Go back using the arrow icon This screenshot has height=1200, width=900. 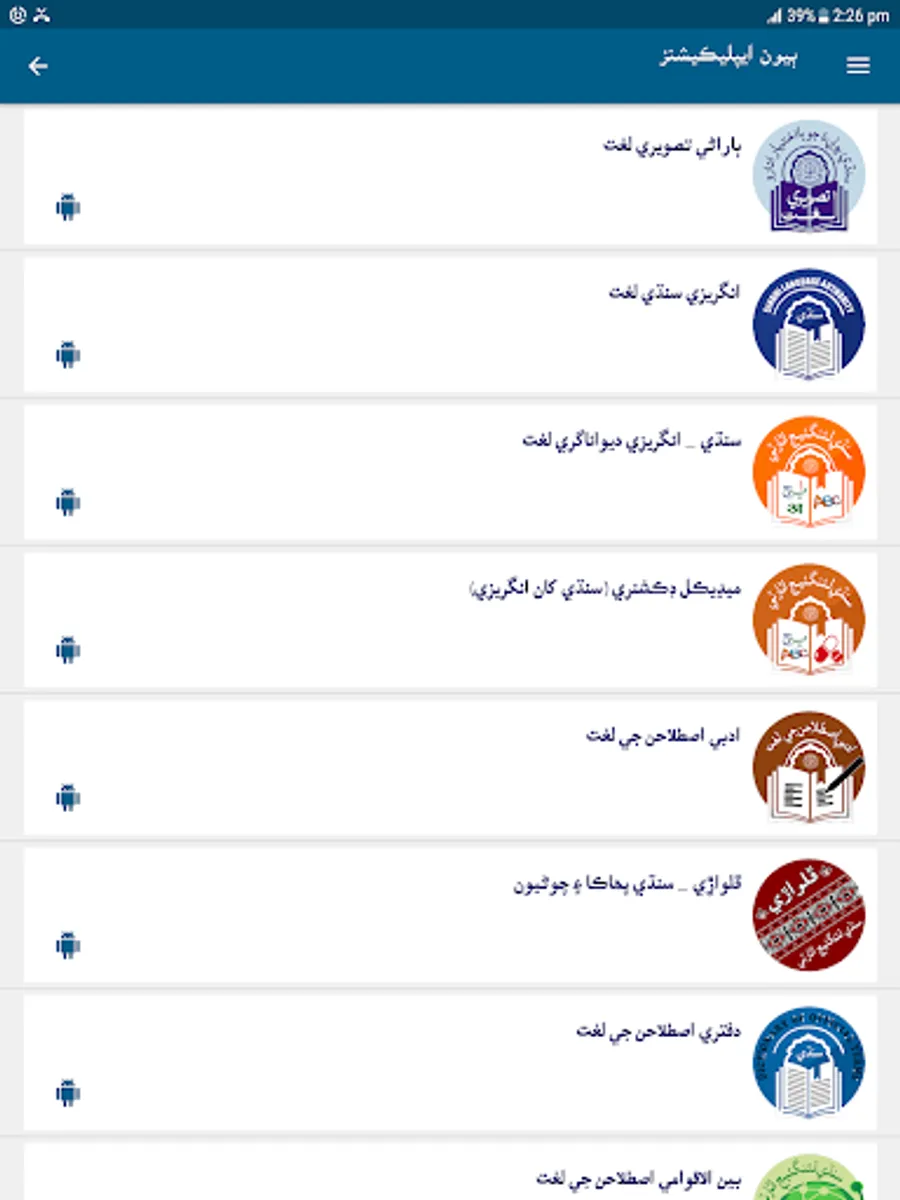coord(38,67)
